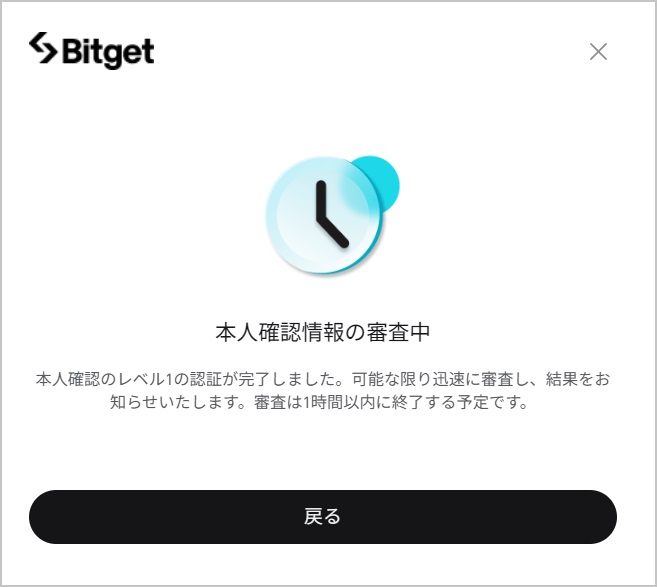Tap the 戻る button to go back
This screenshot has height=587, width=657.
(322, 516)
